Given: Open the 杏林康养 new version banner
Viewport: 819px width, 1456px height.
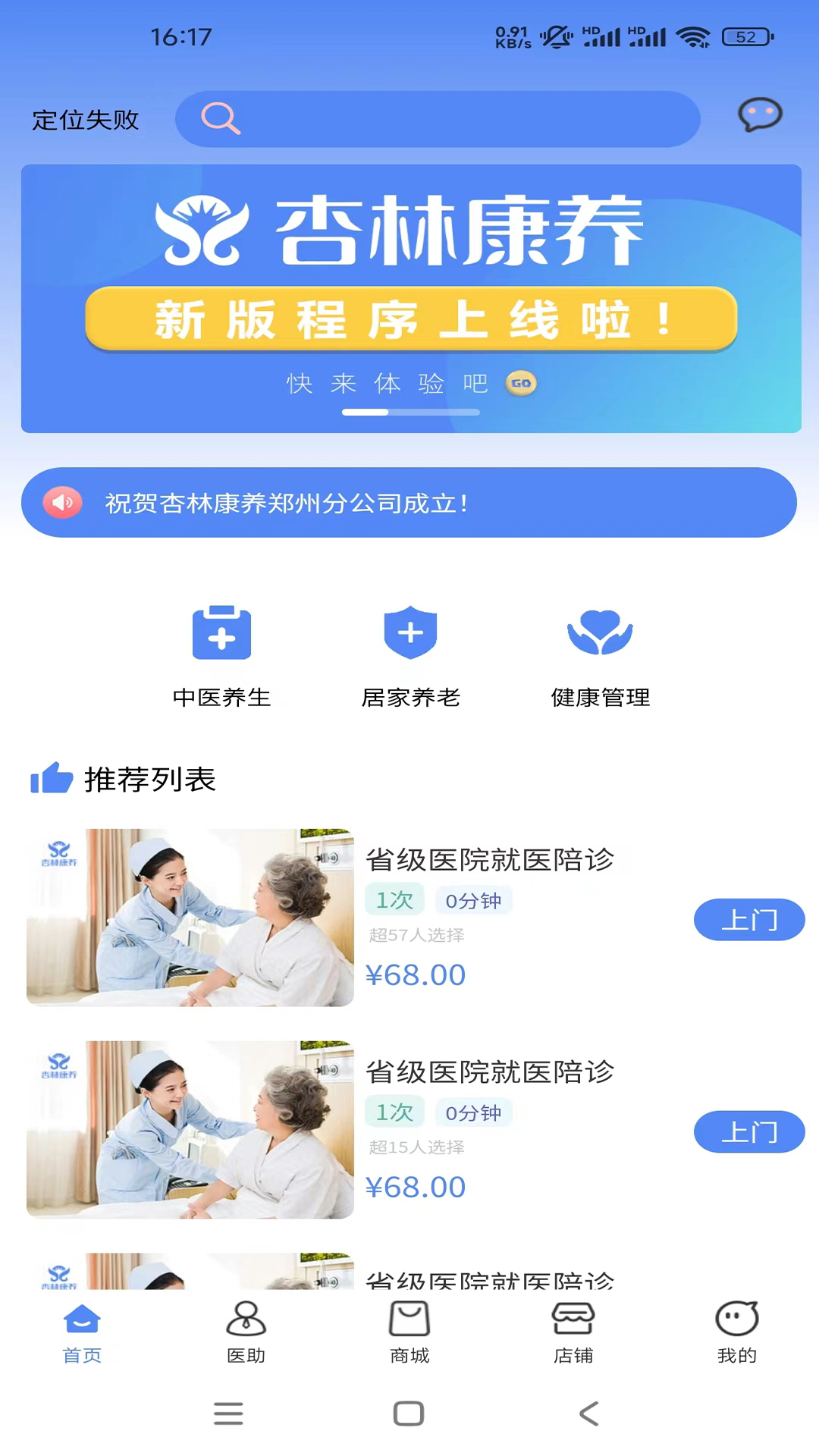Looking at the screenshot, I should [x=411, y=299].
